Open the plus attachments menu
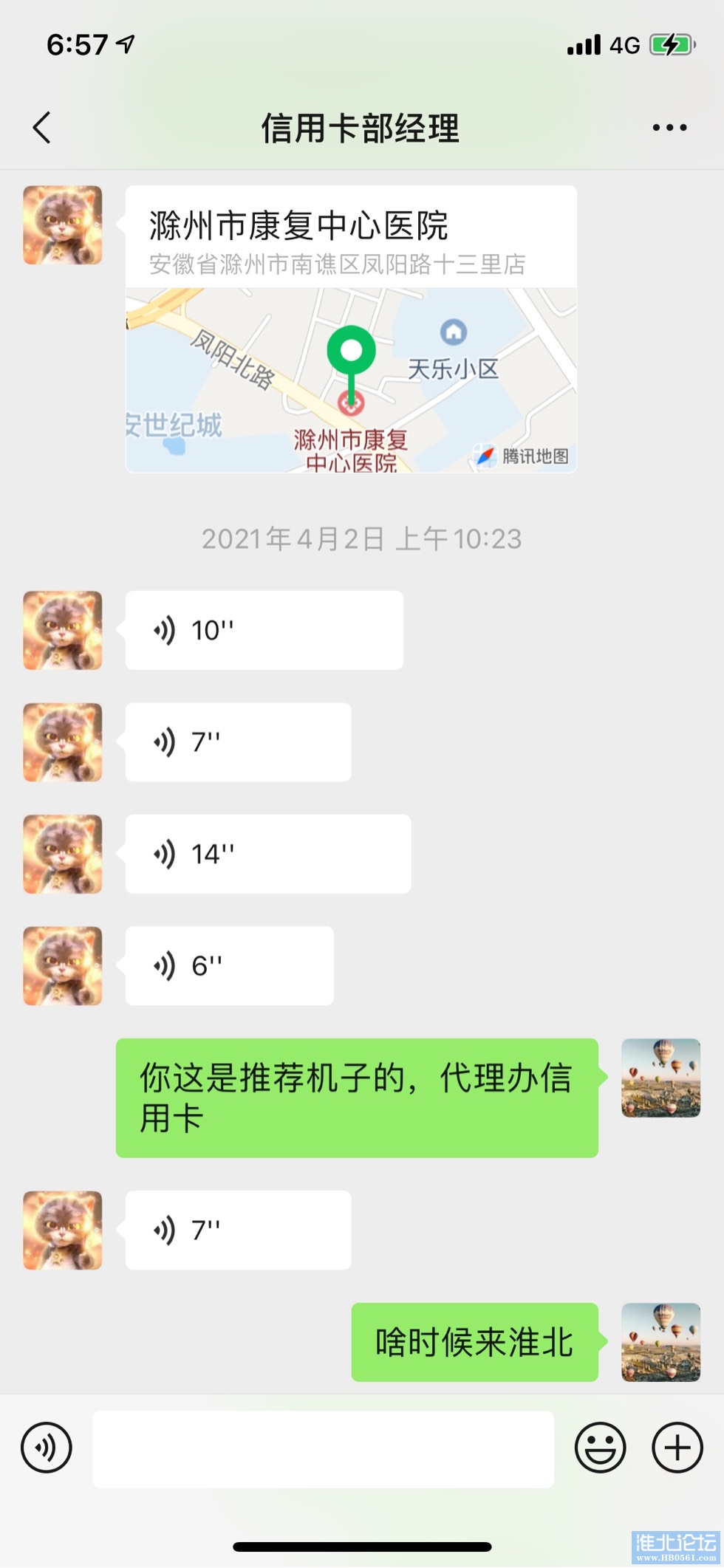This screenshot has height=1568, width=724. pyautogui.click(x=677, y=1448)
